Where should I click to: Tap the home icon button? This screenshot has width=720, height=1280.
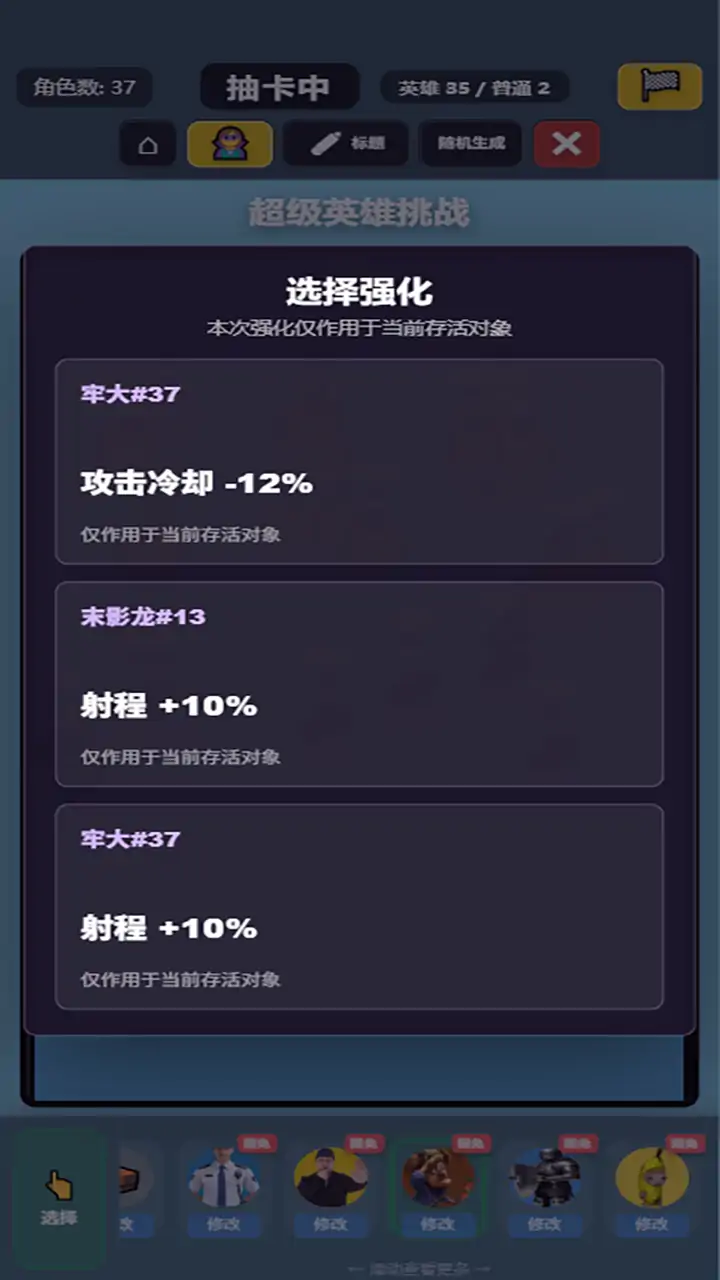[148, 144]
